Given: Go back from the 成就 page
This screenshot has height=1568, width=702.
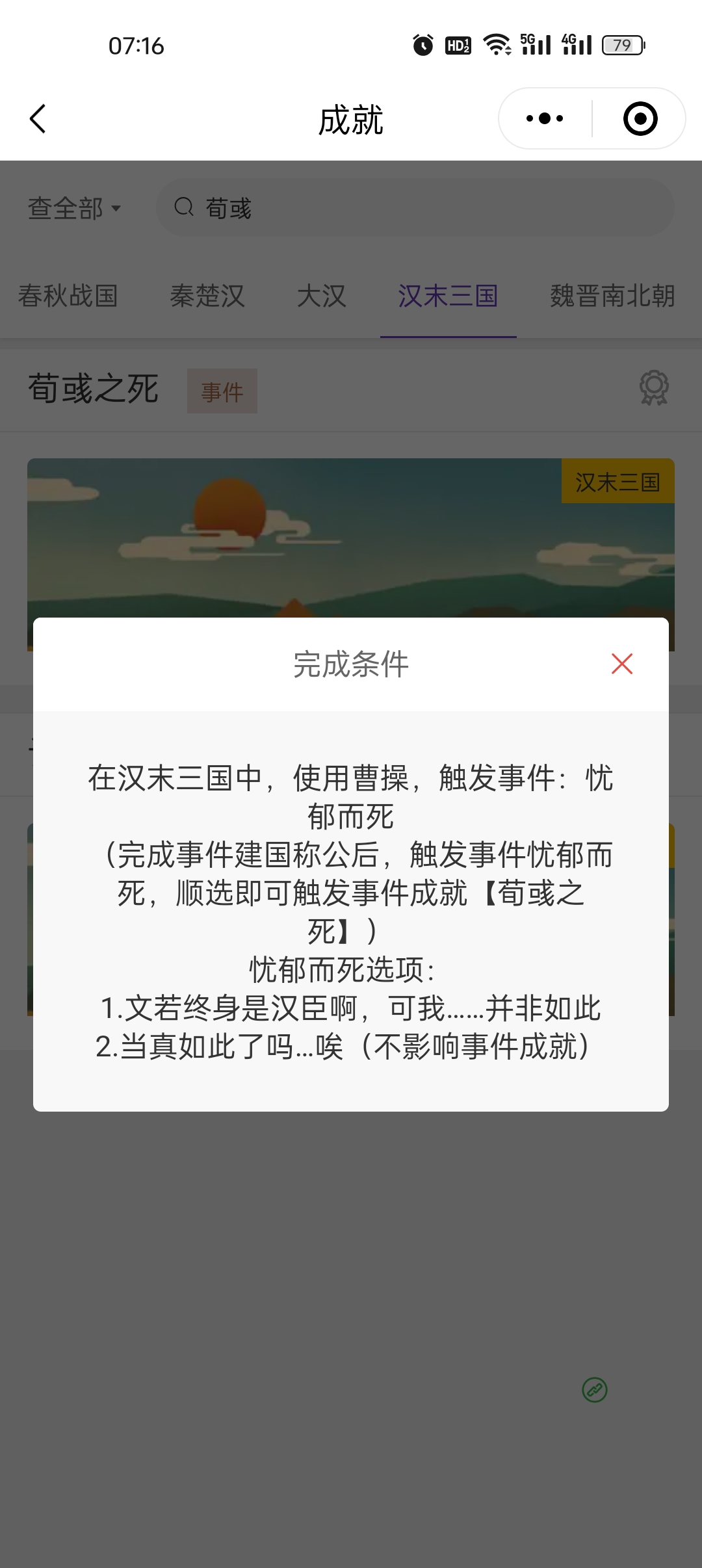Looking at the screenshot, I should click(x=38, y=119).
